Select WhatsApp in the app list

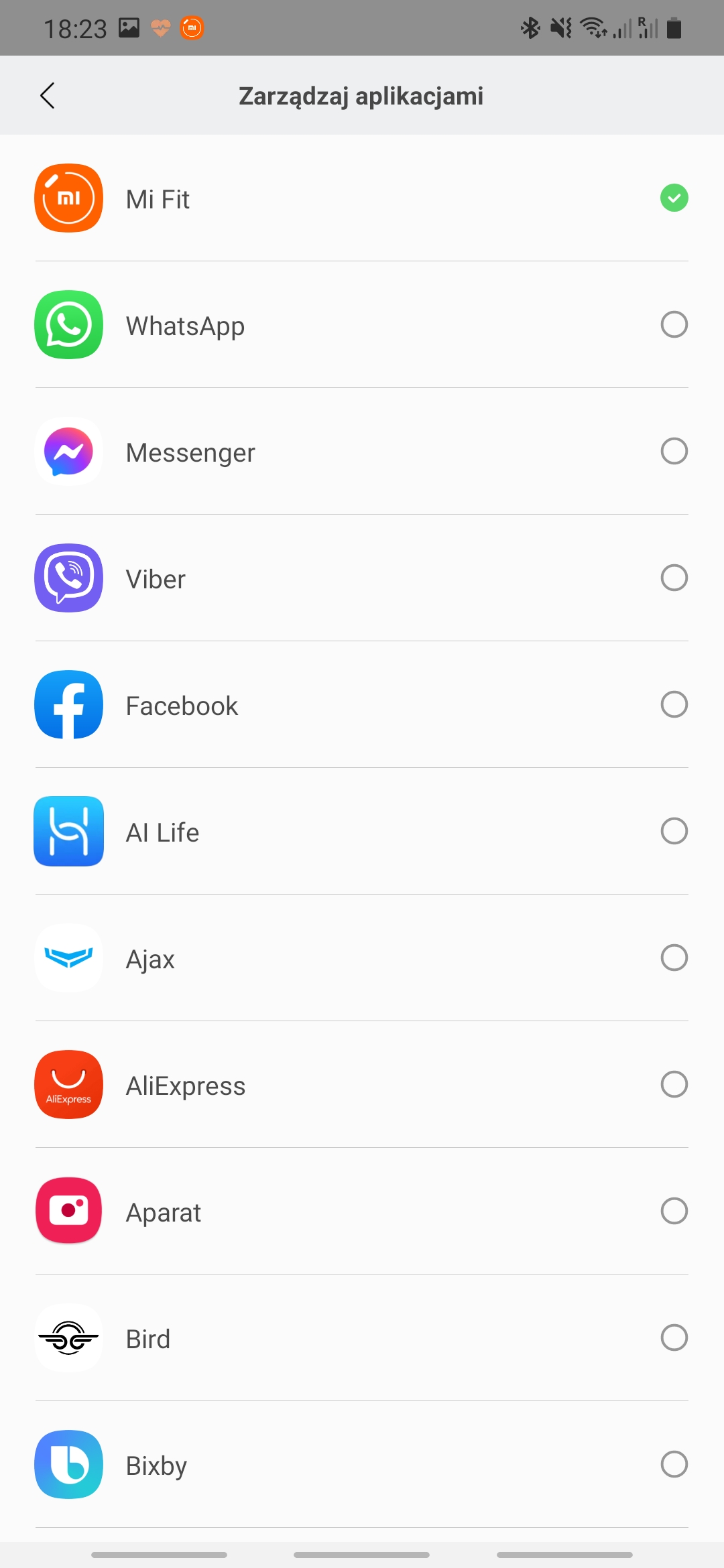[x=674, y=325]
